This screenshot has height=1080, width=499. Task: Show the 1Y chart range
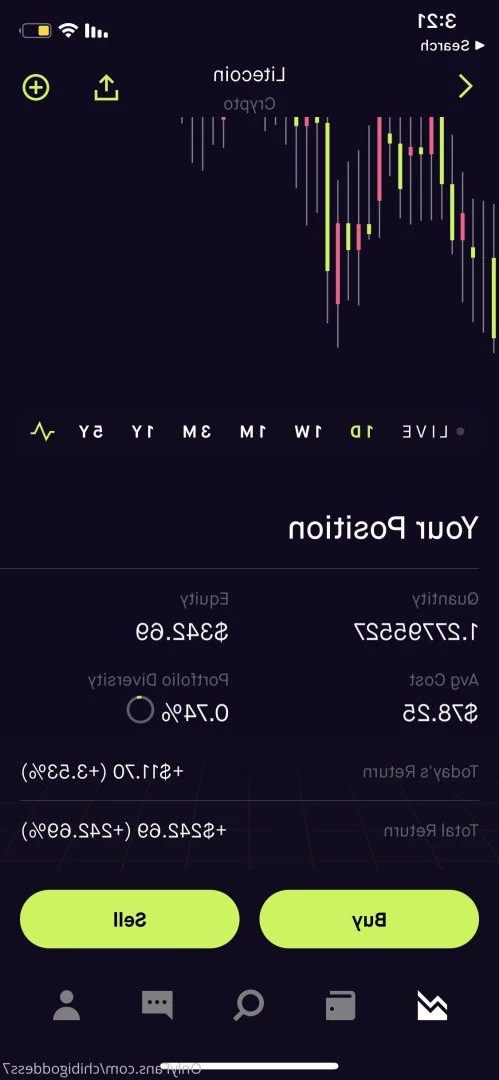[x=143, y=432]
